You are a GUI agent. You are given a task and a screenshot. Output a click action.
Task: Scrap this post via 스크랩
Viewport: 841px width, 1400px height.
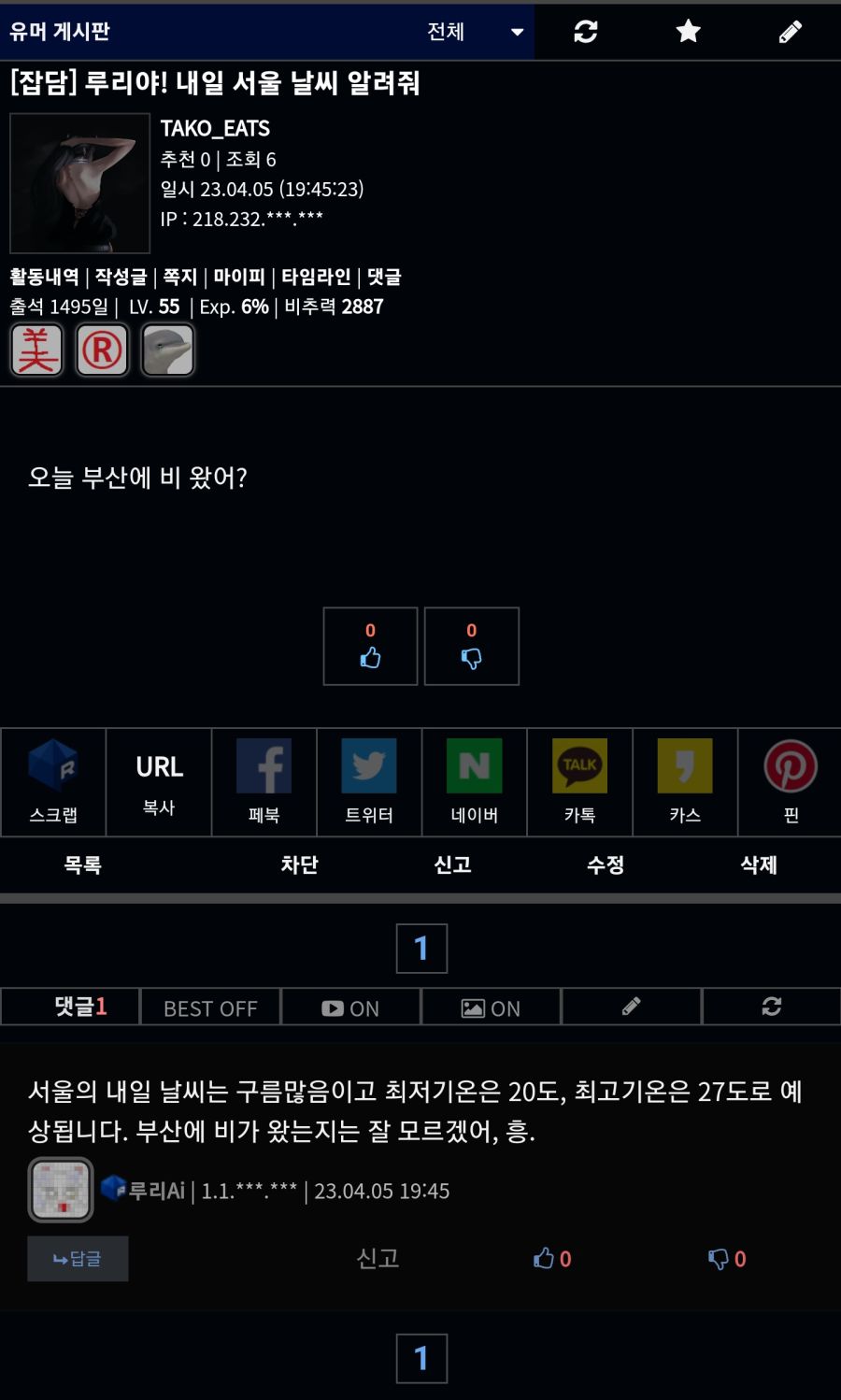53,782
